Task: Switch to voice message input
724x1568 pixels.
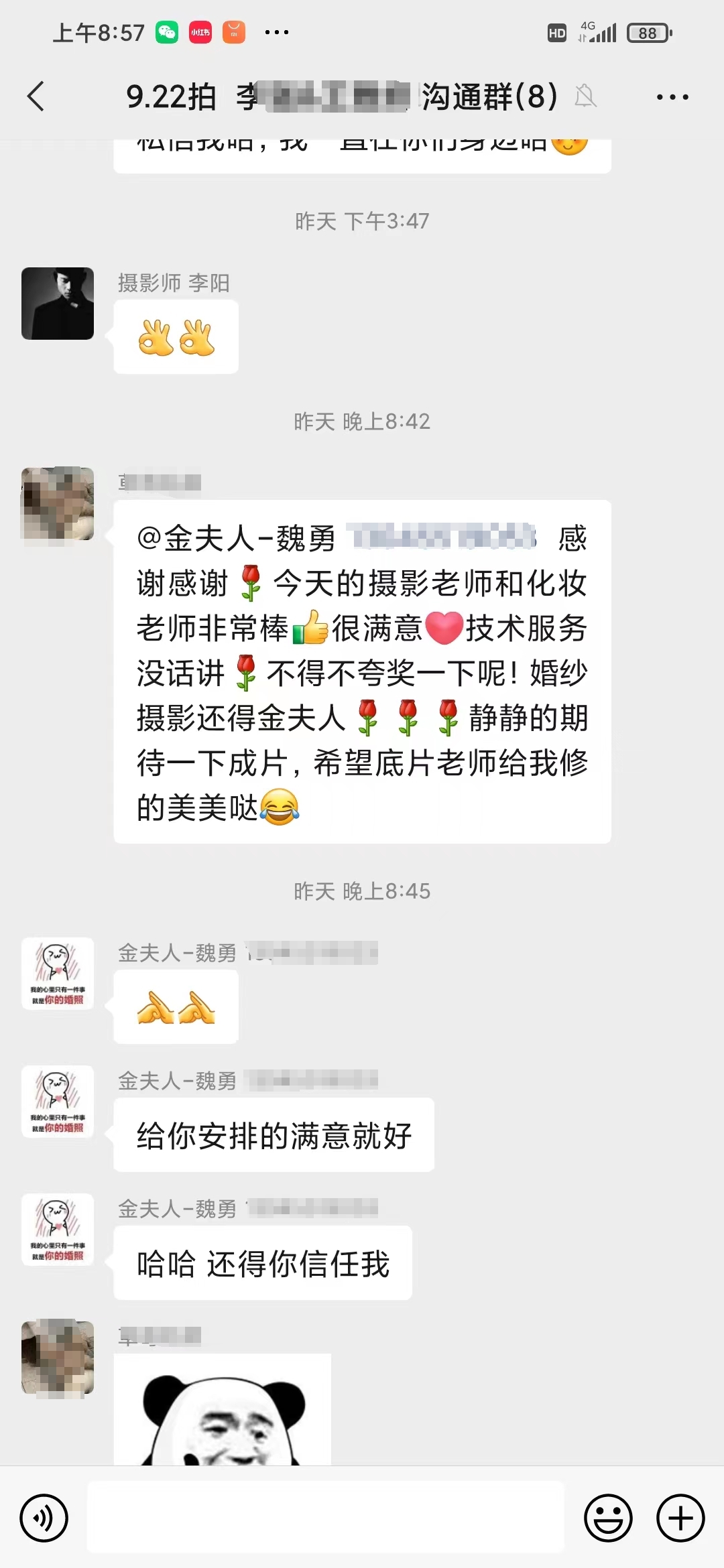Action: (x=44, y=1518)
